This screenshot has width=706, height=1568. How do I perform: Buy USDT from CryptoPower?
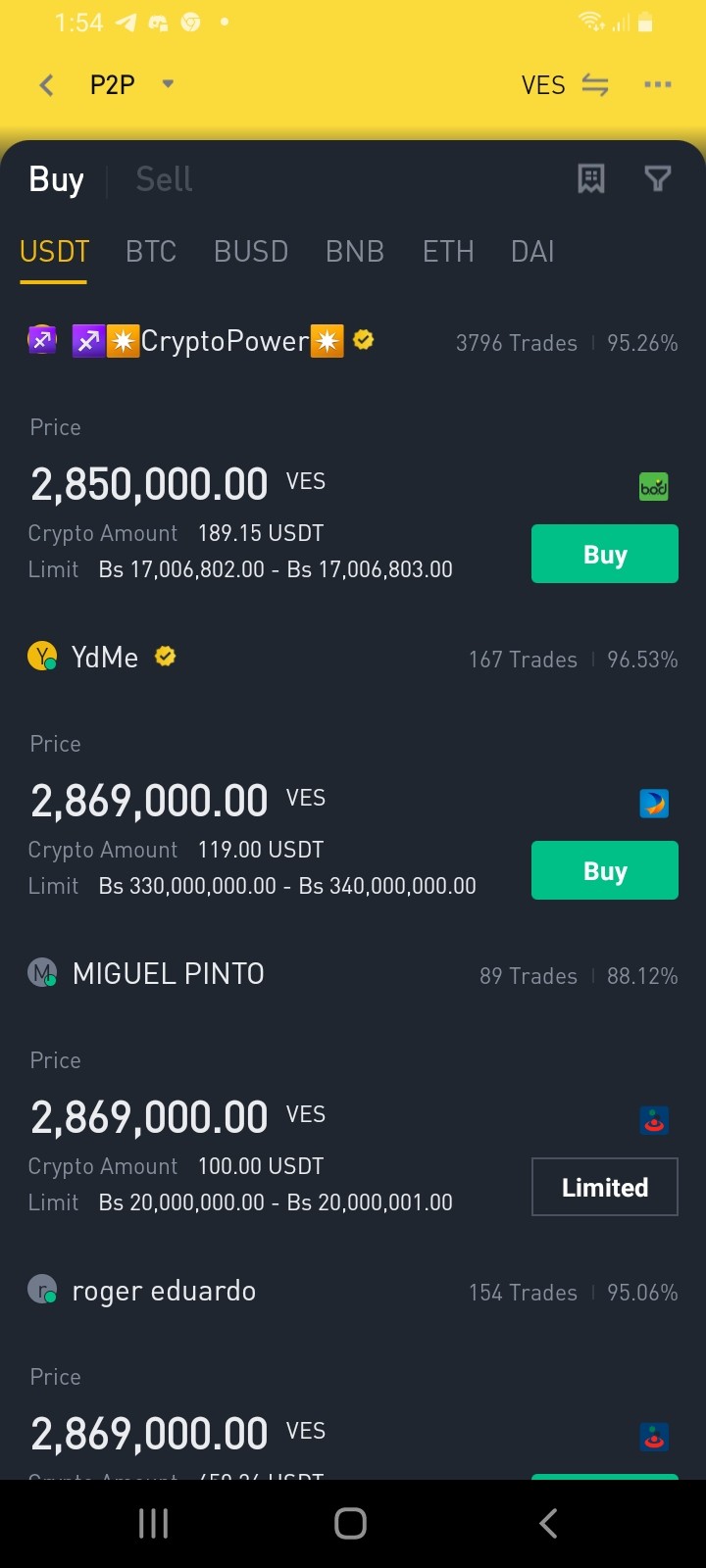pos(605,554)
